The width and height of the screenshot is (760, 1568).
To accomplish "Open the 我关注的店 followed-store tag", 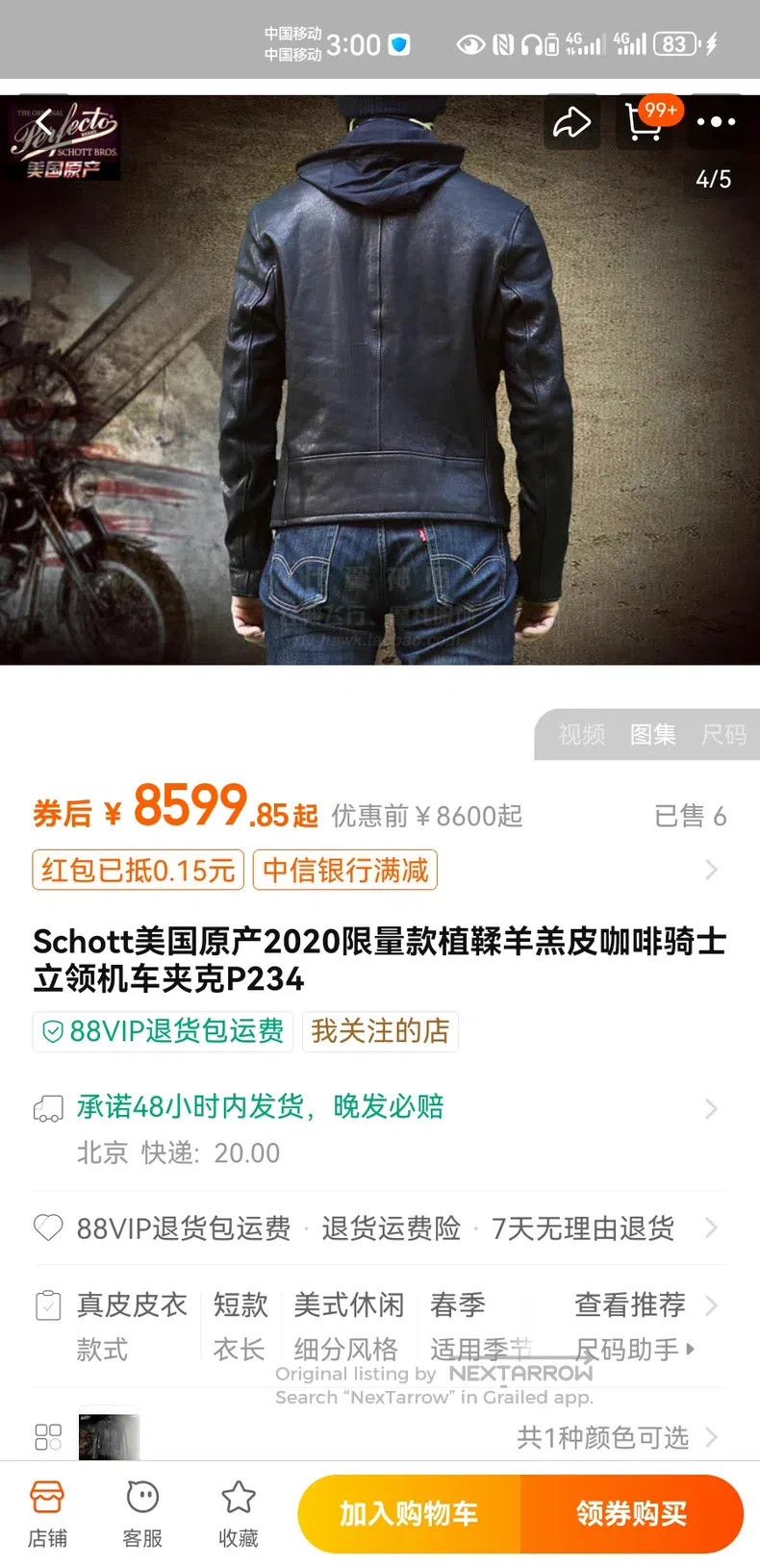I will pos(380,1031).
